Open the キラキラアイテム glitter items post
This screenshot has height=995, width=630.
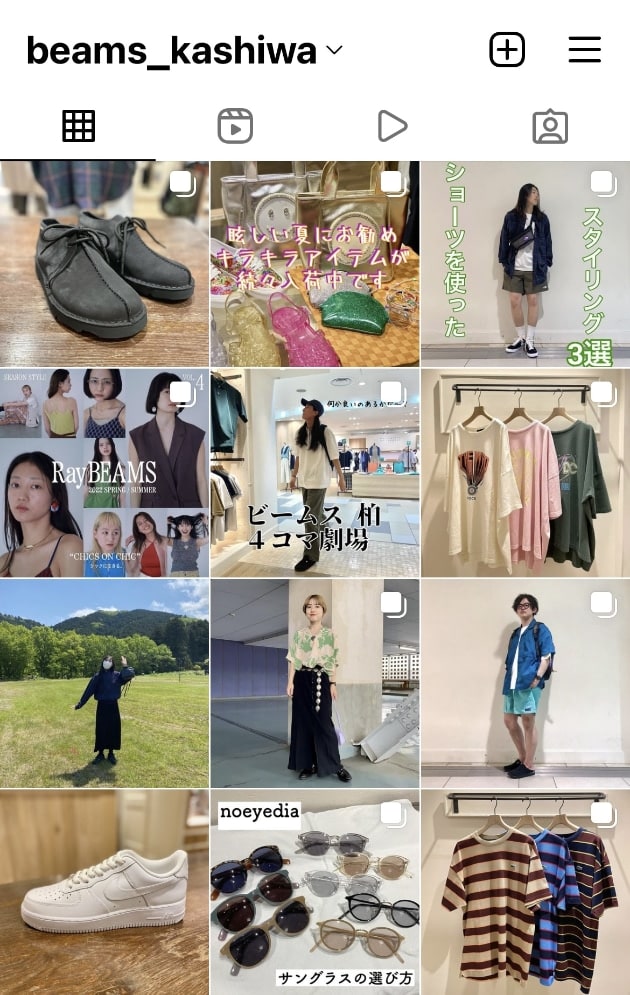pyautogui.click(x=315, y=265)
